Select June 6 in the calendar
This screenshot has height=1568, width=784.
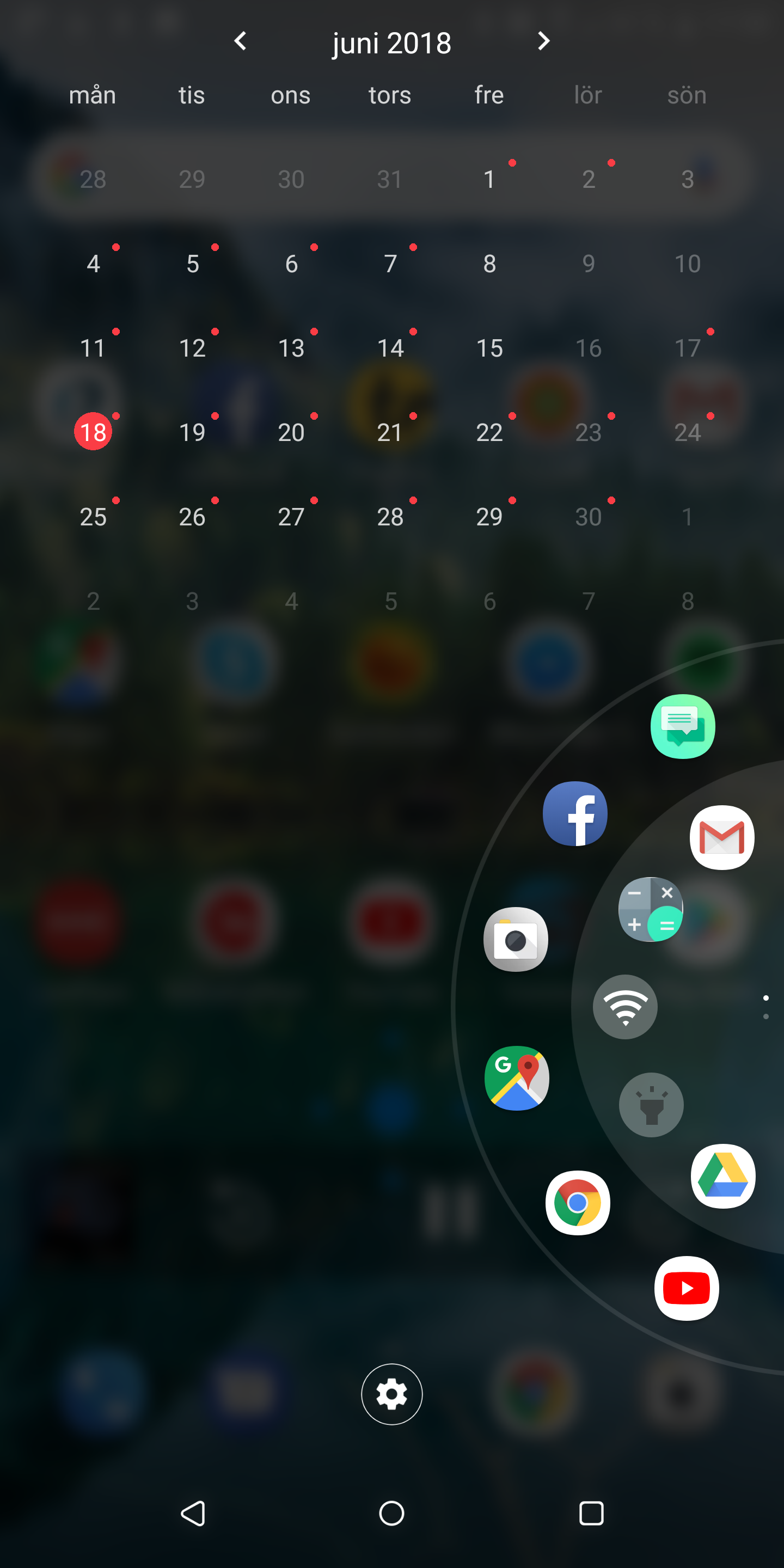point(292,264)
